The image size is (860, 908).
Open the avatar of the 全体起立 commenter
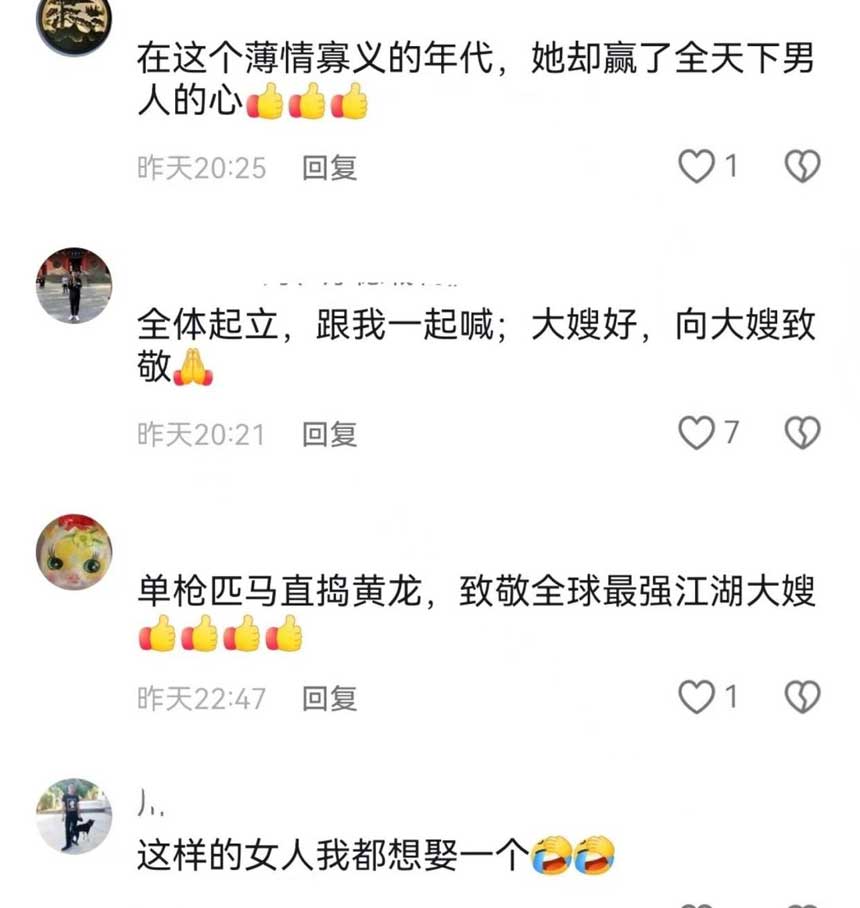[74, 285]
